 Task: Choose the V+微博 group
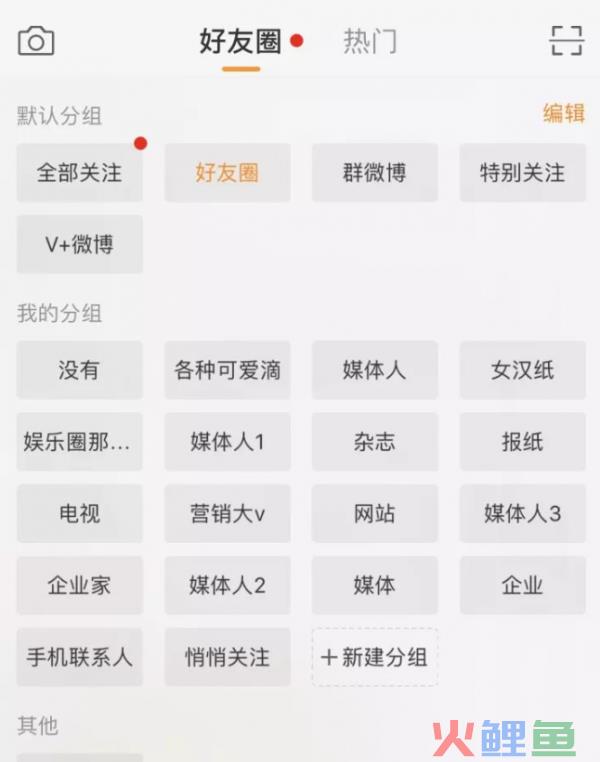pyautogui.click(x=80, y=244)
